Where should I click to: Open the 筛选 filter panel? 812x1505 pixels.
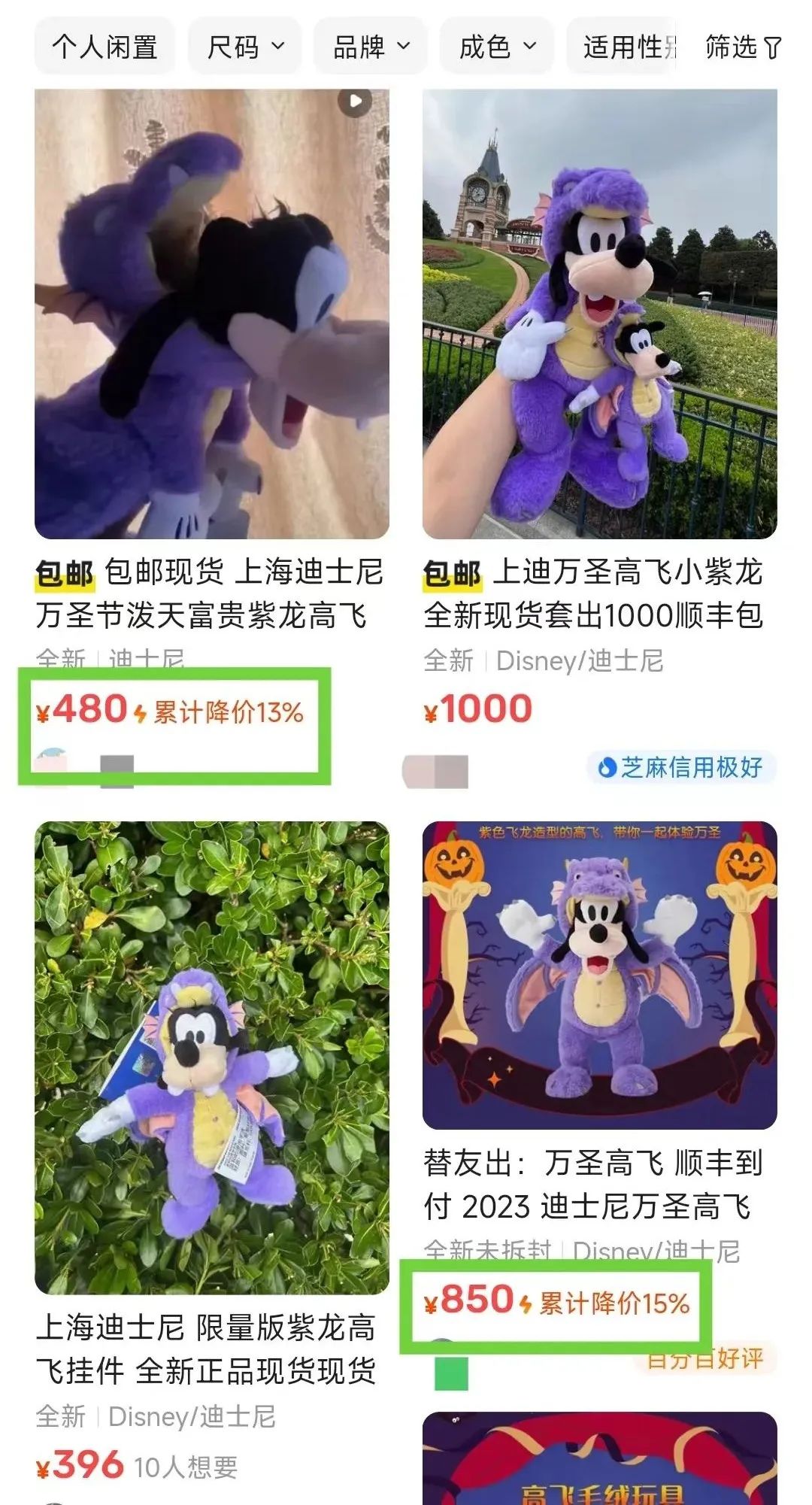pos(742,47)
